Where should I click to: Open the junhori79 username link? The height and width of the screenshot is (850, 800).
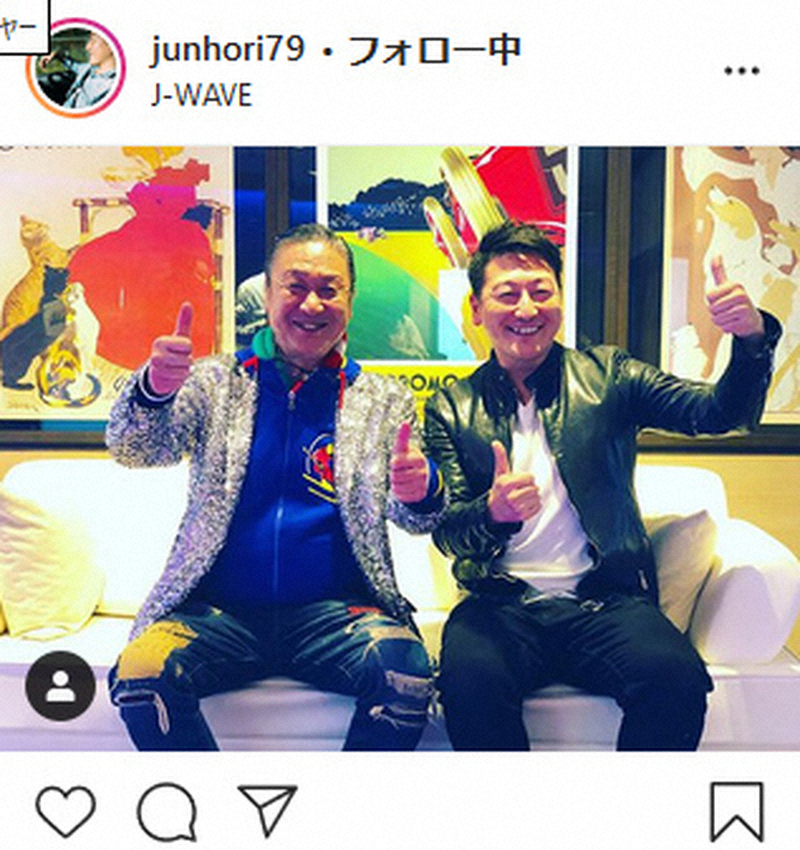click(x=226, y=49)
